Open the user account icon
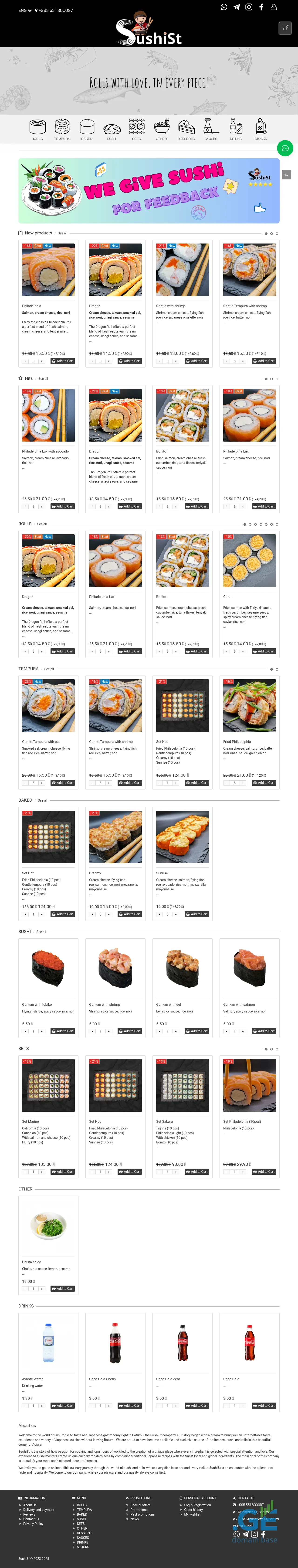The image size is (298, 1568). pos(274,7)
